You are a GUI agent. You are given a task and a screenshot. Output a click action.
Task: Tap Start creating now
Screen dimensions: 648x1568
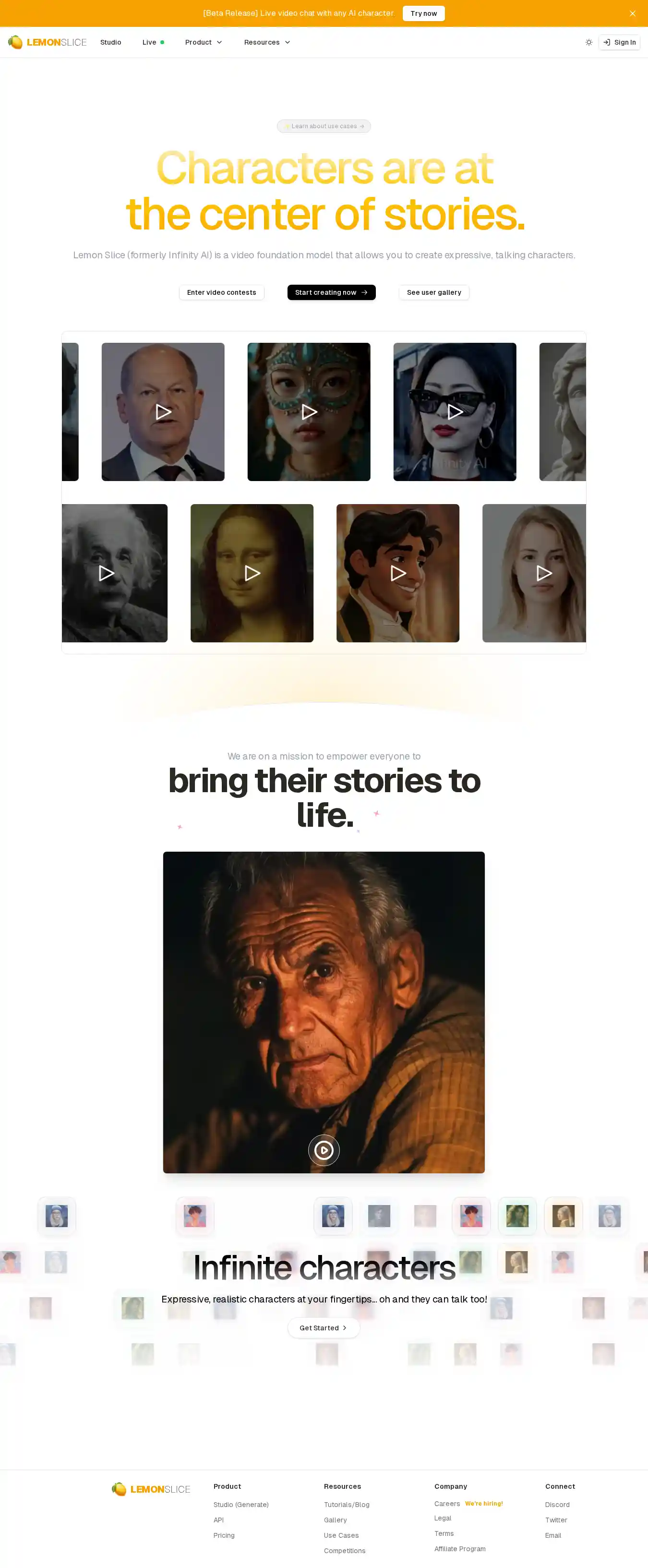331,292
